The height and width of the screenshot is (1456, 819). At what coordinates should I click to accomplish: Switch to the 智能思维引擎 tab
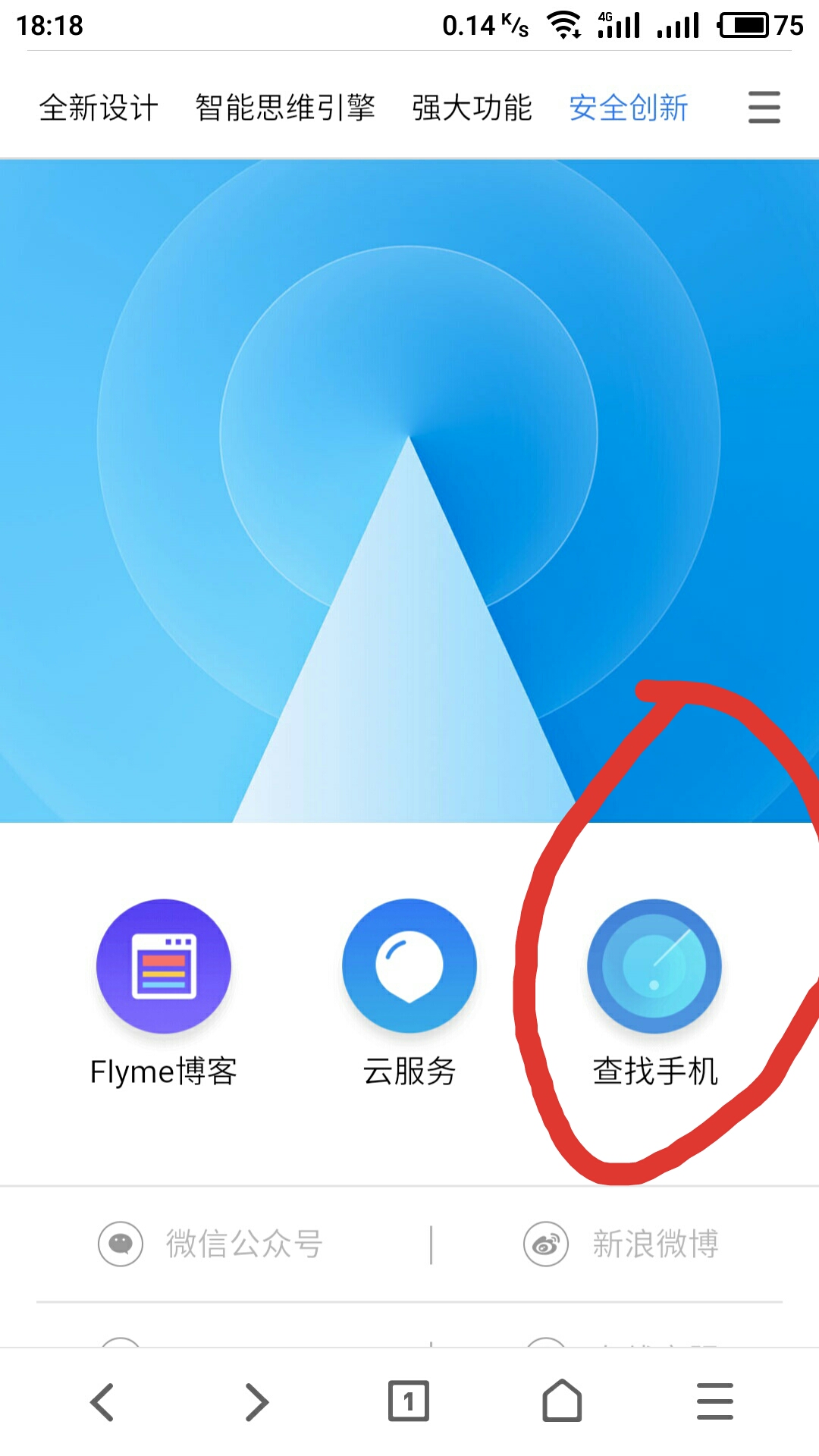pyautogui.click(x=286, y=108)
